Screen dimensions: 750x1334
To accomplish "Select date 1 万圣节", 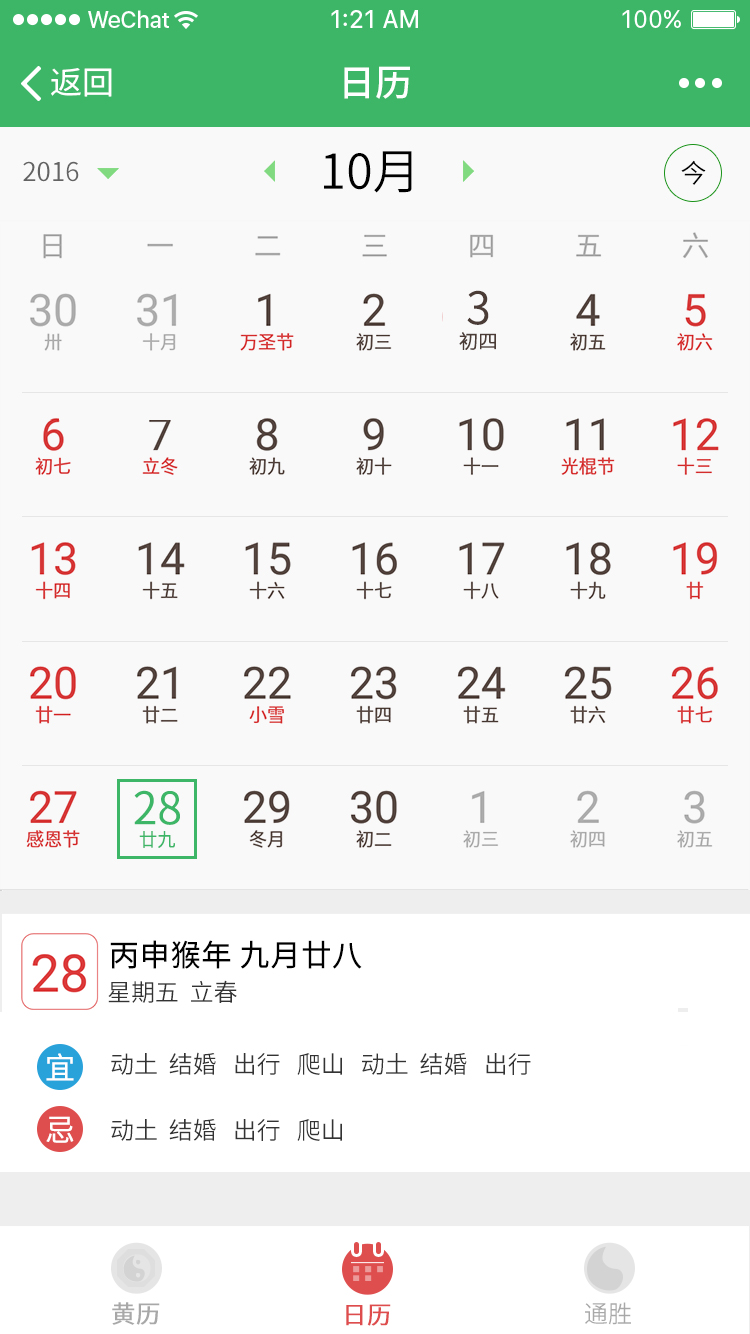I will pos(267,322).
